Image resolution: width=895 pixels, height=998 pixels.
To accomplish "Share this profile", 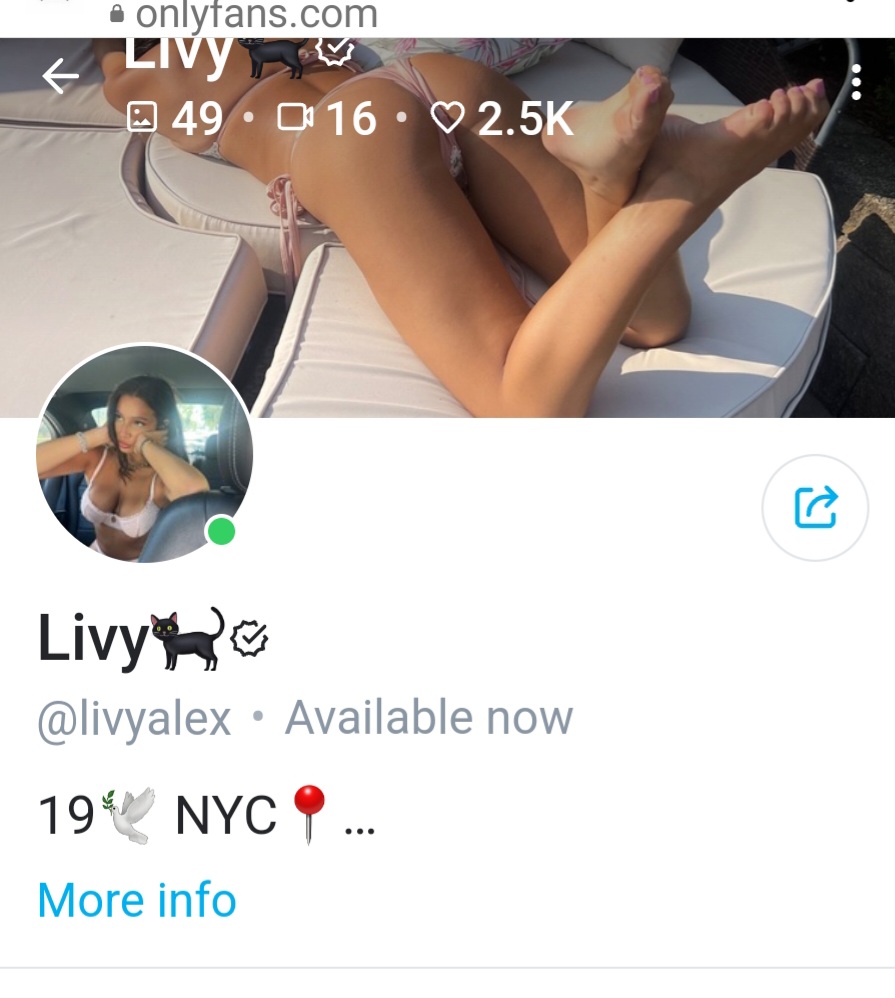I will (815, 507).
